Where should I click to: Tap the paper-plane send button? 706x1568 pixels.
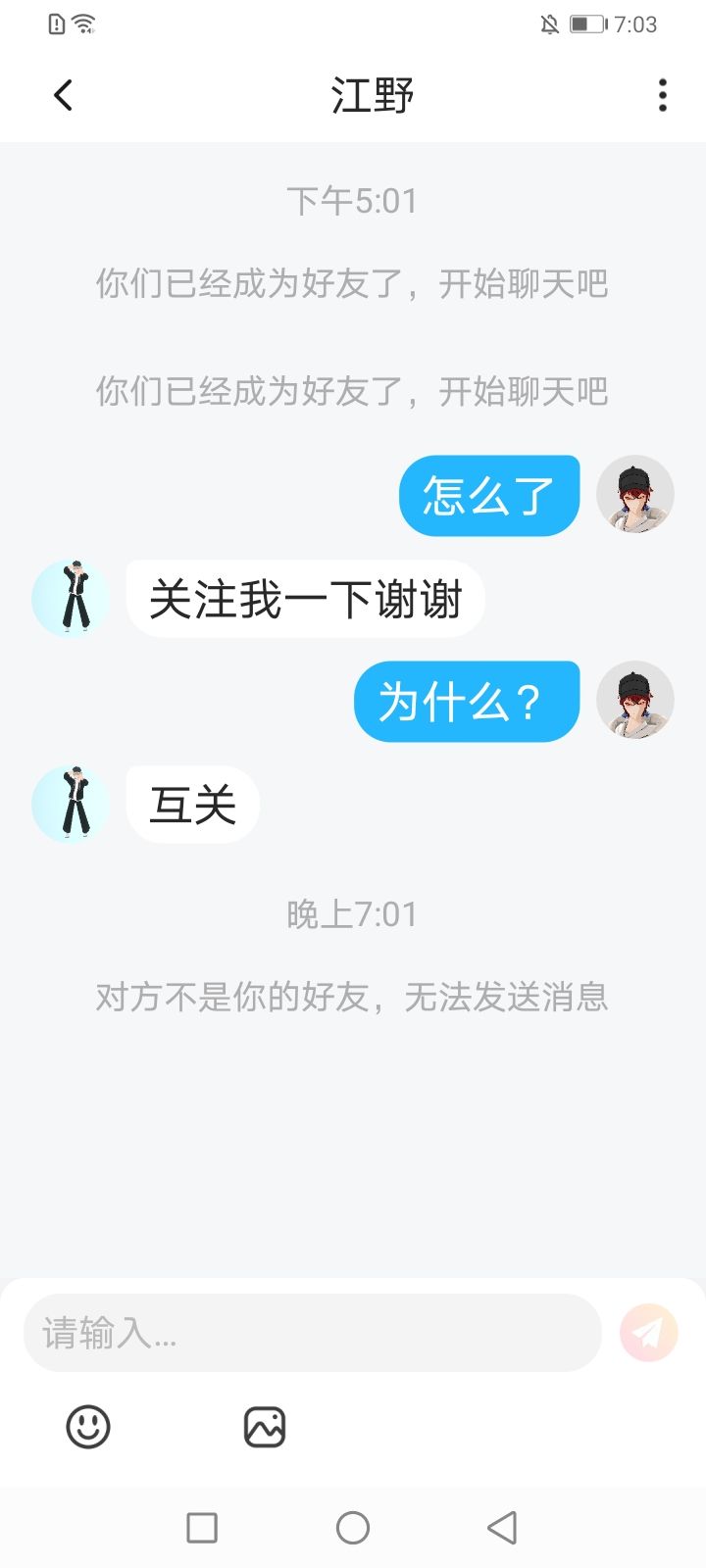coord(648,1333)
